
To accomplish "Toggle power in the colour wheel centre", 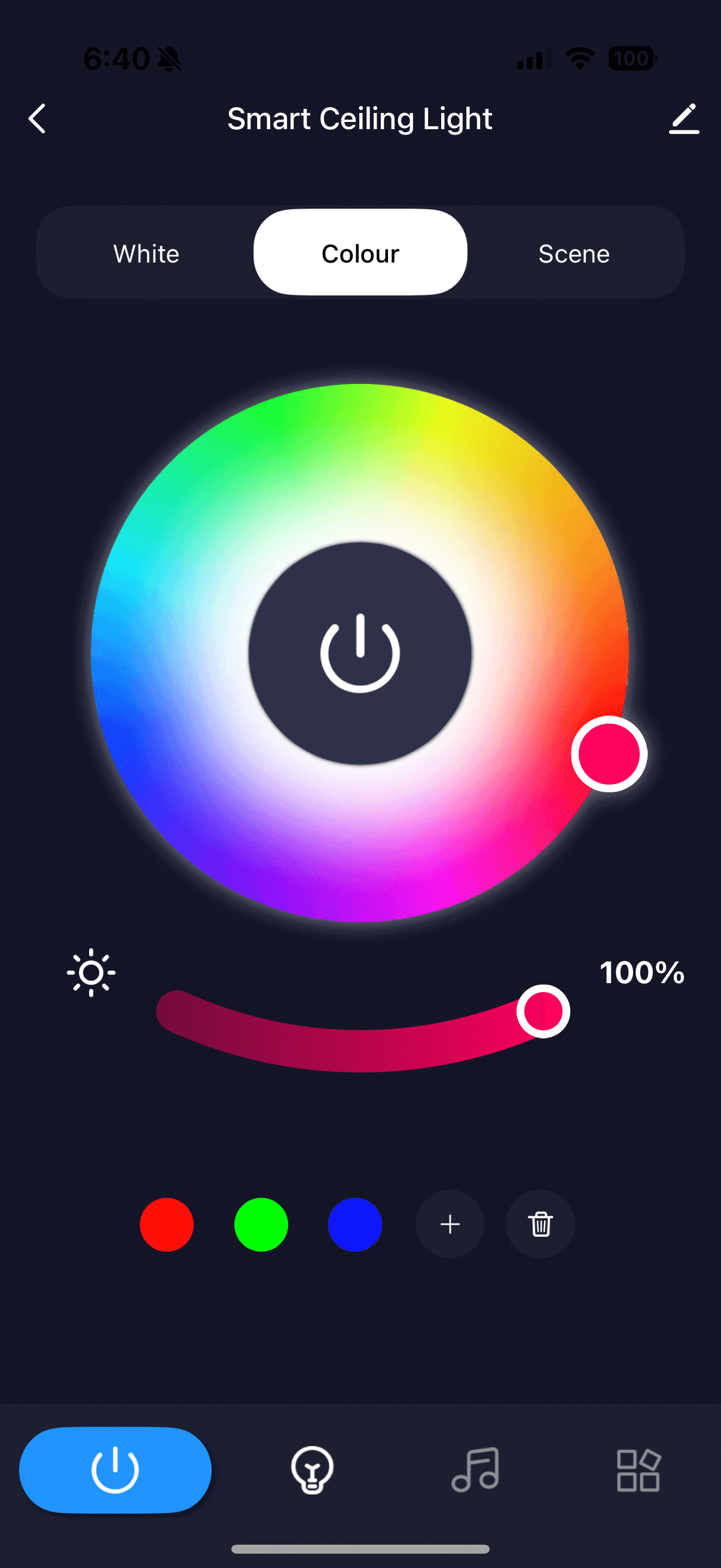I will pyautogui.click(x=360, y=653).
